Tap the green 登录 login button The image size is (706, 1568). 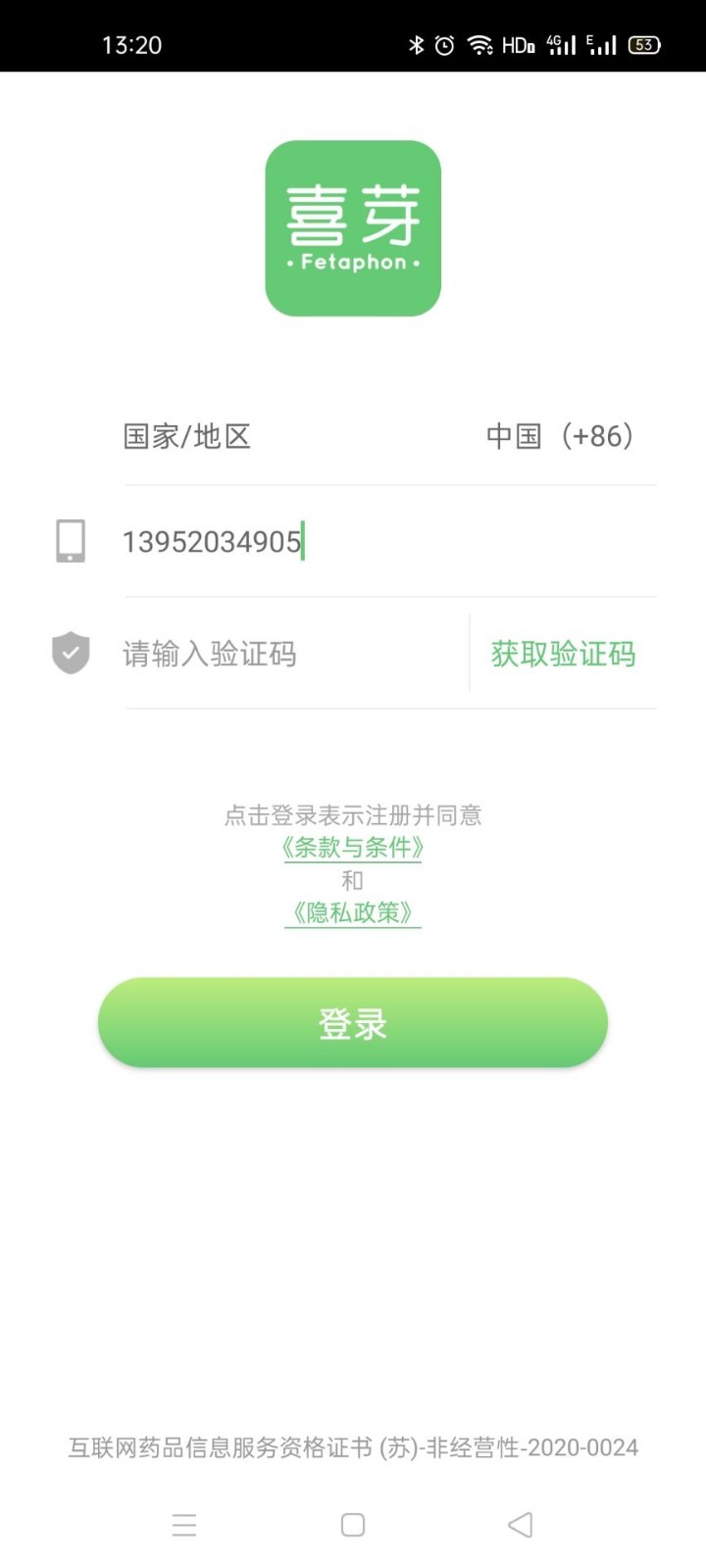pyautogui.click(x=353, y=1023)
